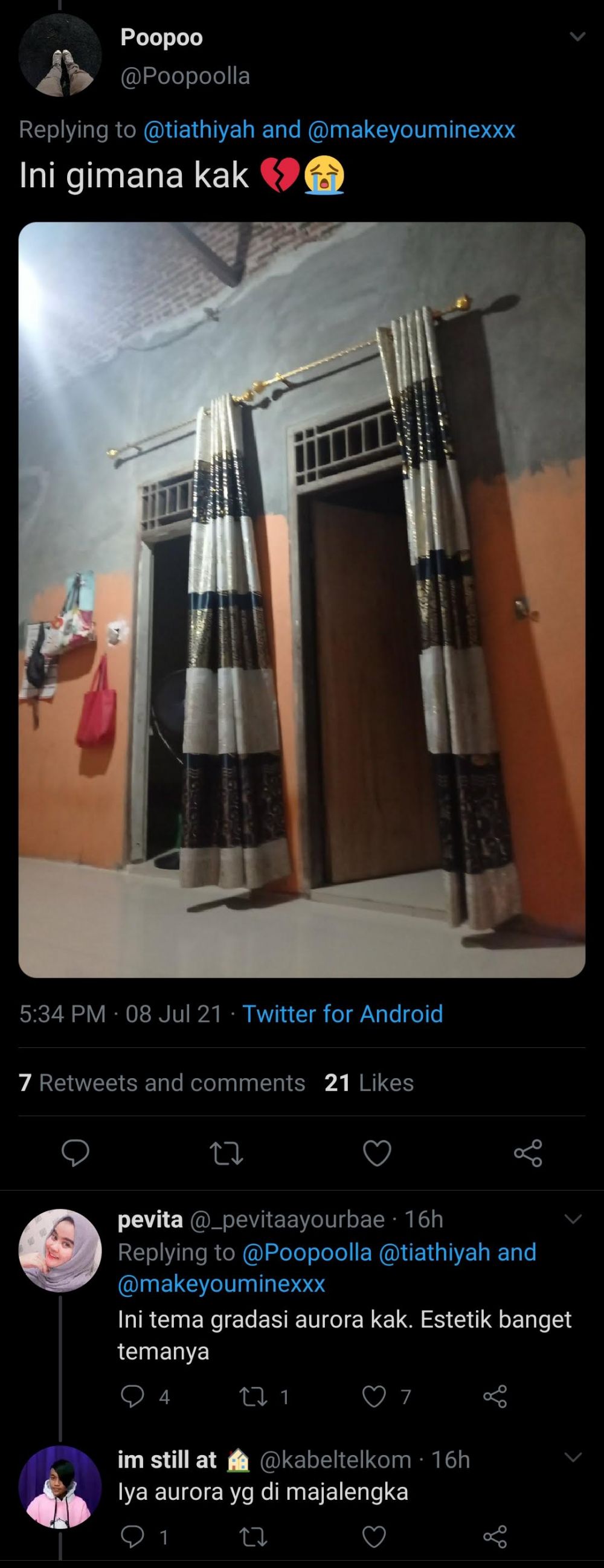View 7 Retweets and comments

click(162, 1083)
